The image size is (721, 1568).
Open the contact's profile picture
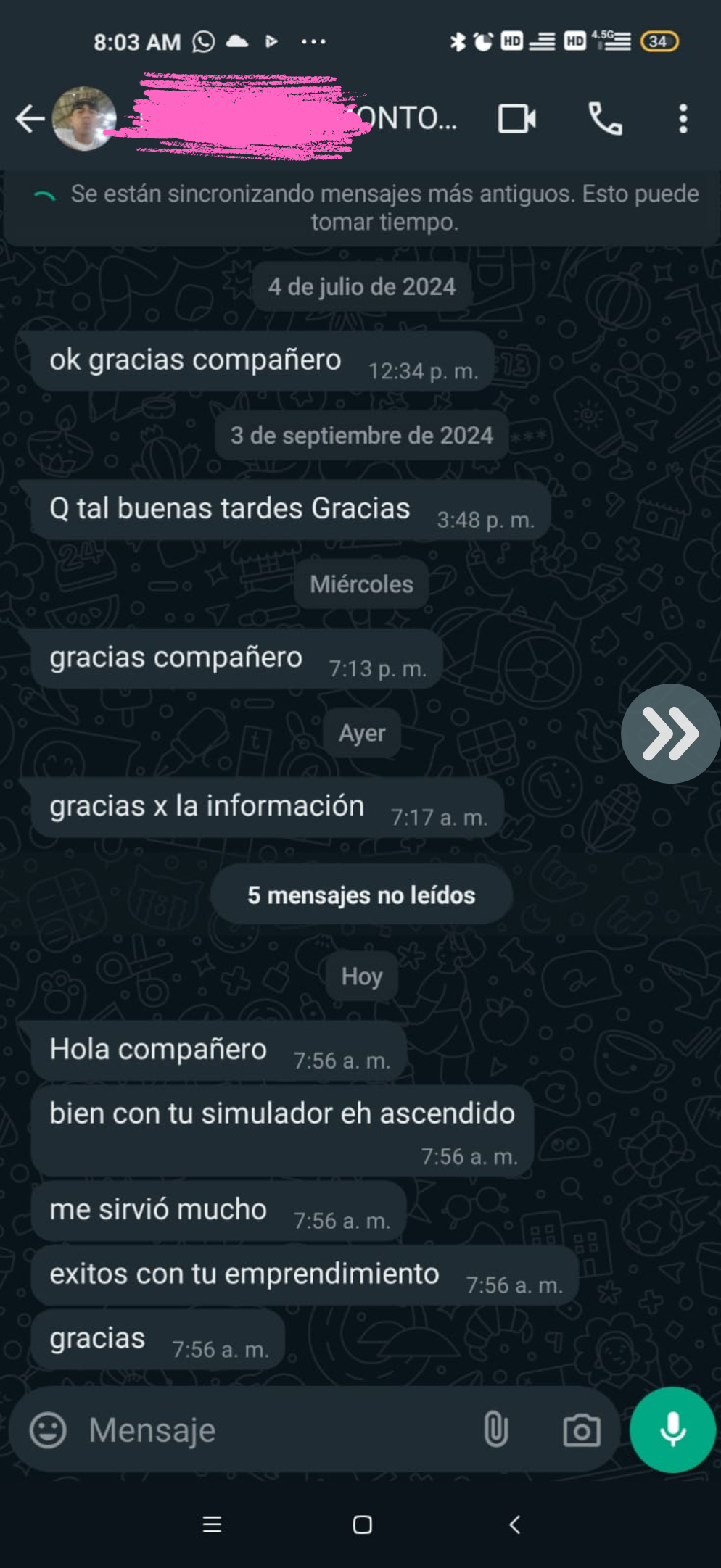pyautogui.click(x=85, y=119)
